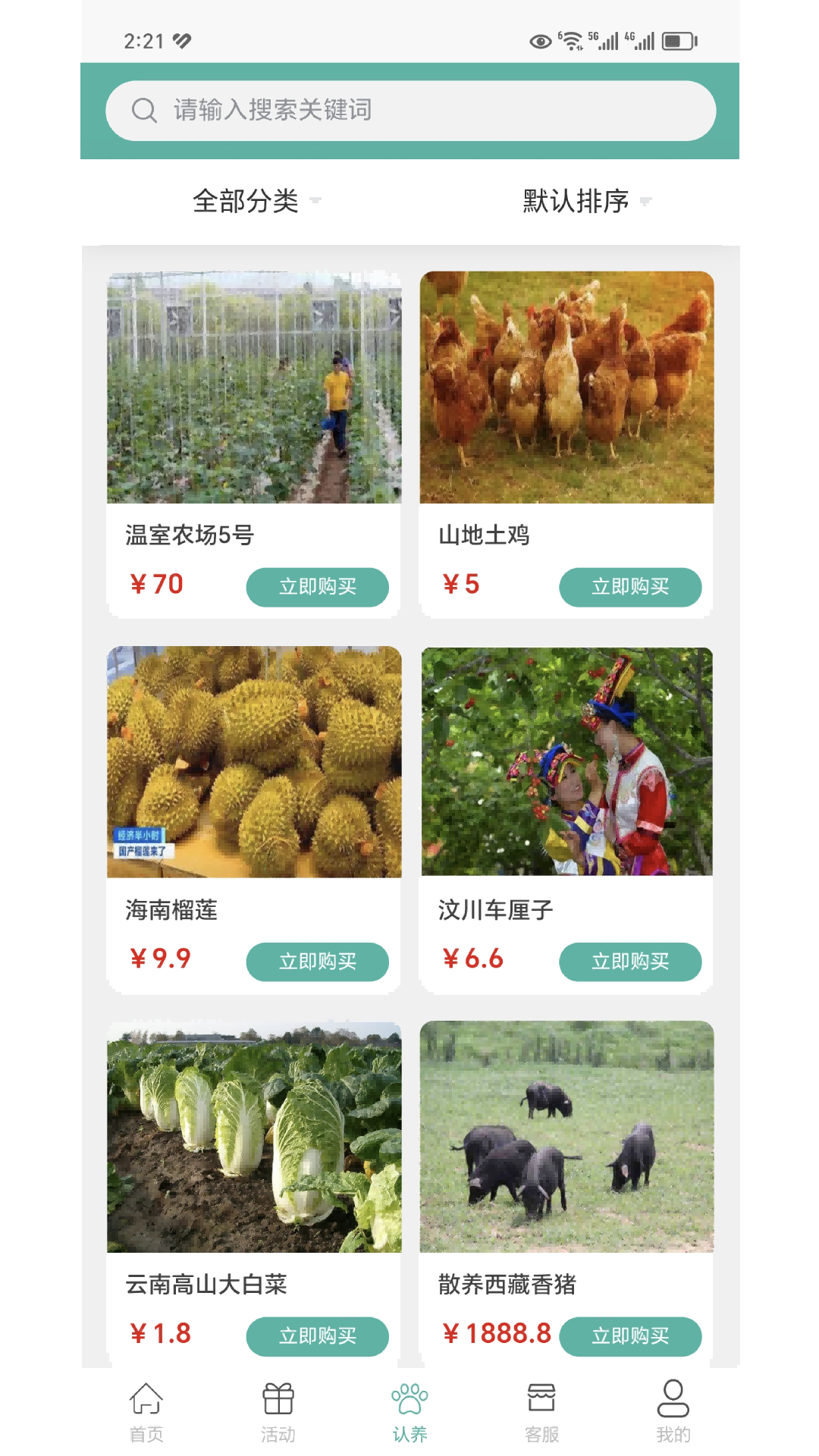Screen dimensions: 819x1456
Task: Open the 汶川车厘子 product card
Action: pyautogui.click(x=566, y=762)
